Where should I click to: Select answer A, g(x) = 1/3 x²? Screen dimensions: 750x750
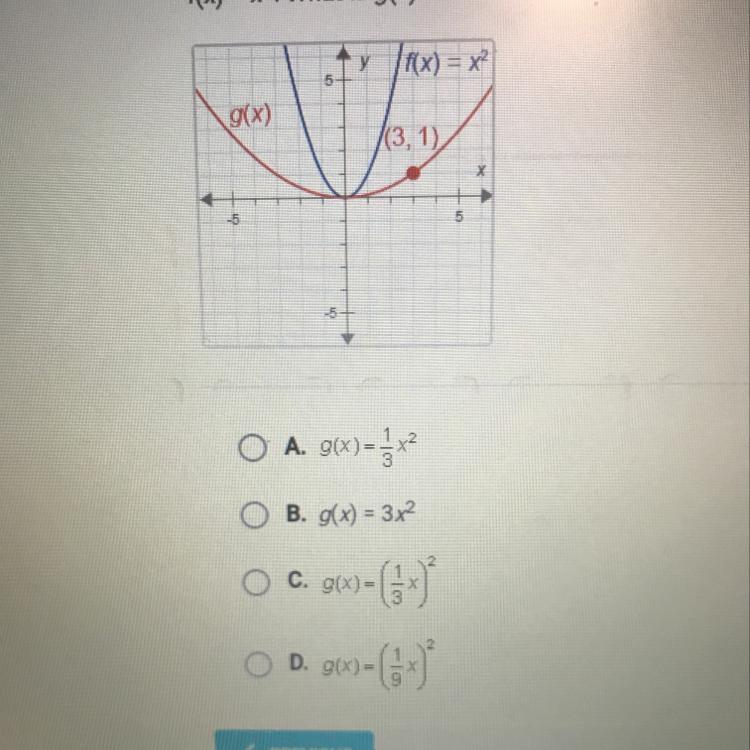coord(250,449)
